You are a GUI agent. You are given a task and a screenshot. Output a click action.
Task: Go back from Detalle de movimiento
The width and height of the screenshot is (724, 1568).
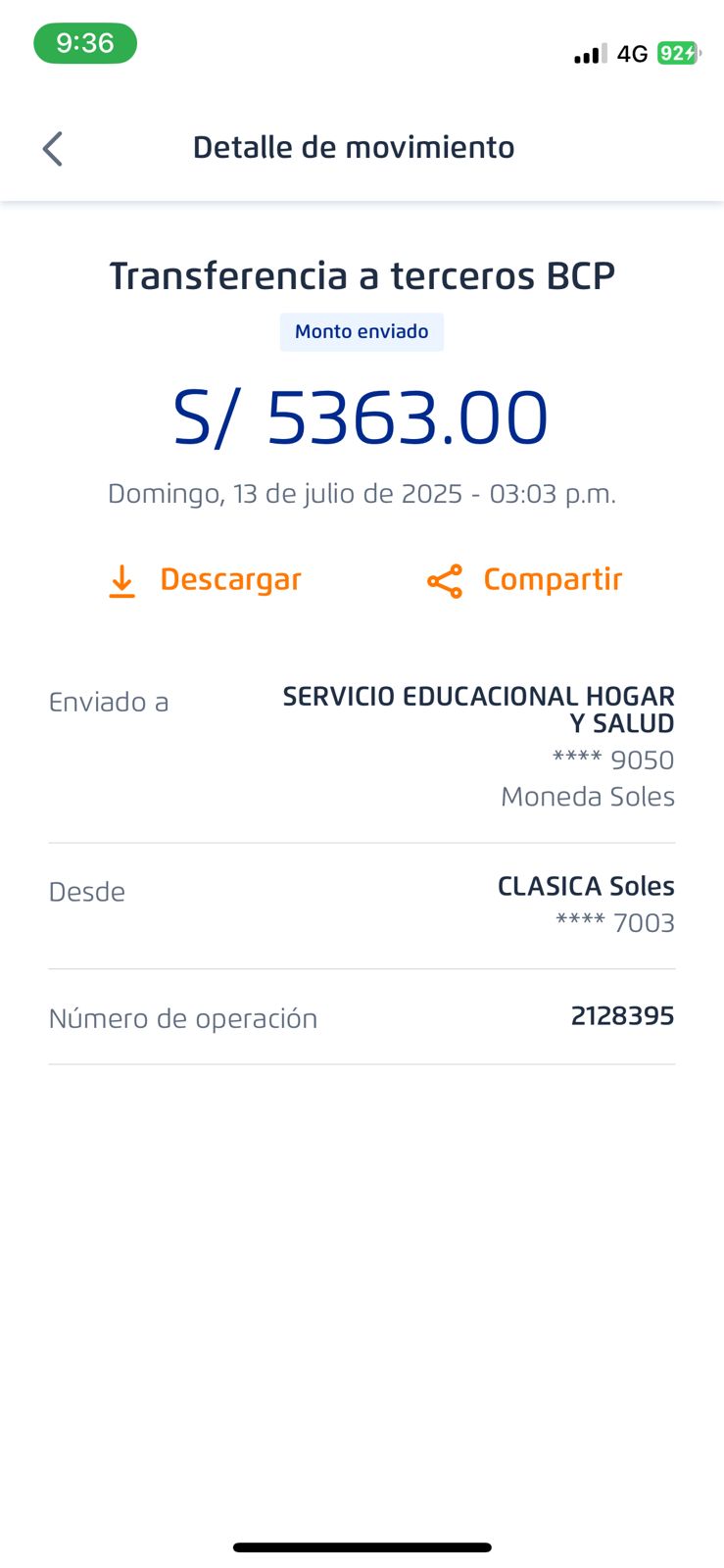[x=53, y=149]
